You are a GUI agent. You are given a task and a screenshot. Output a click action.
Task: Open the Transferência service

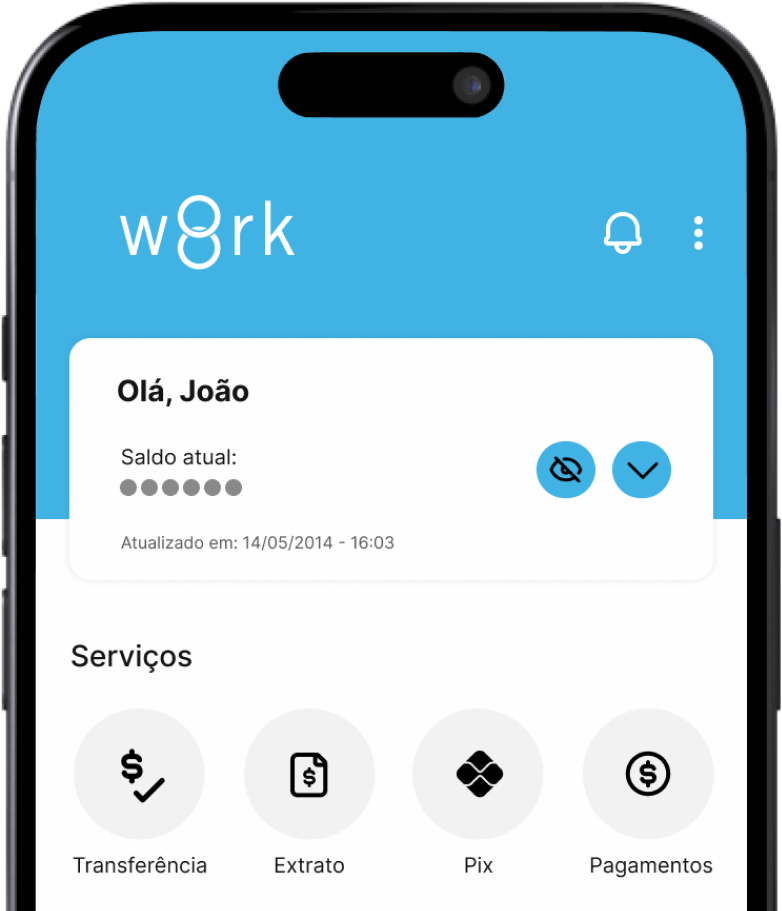click(139, 774)
